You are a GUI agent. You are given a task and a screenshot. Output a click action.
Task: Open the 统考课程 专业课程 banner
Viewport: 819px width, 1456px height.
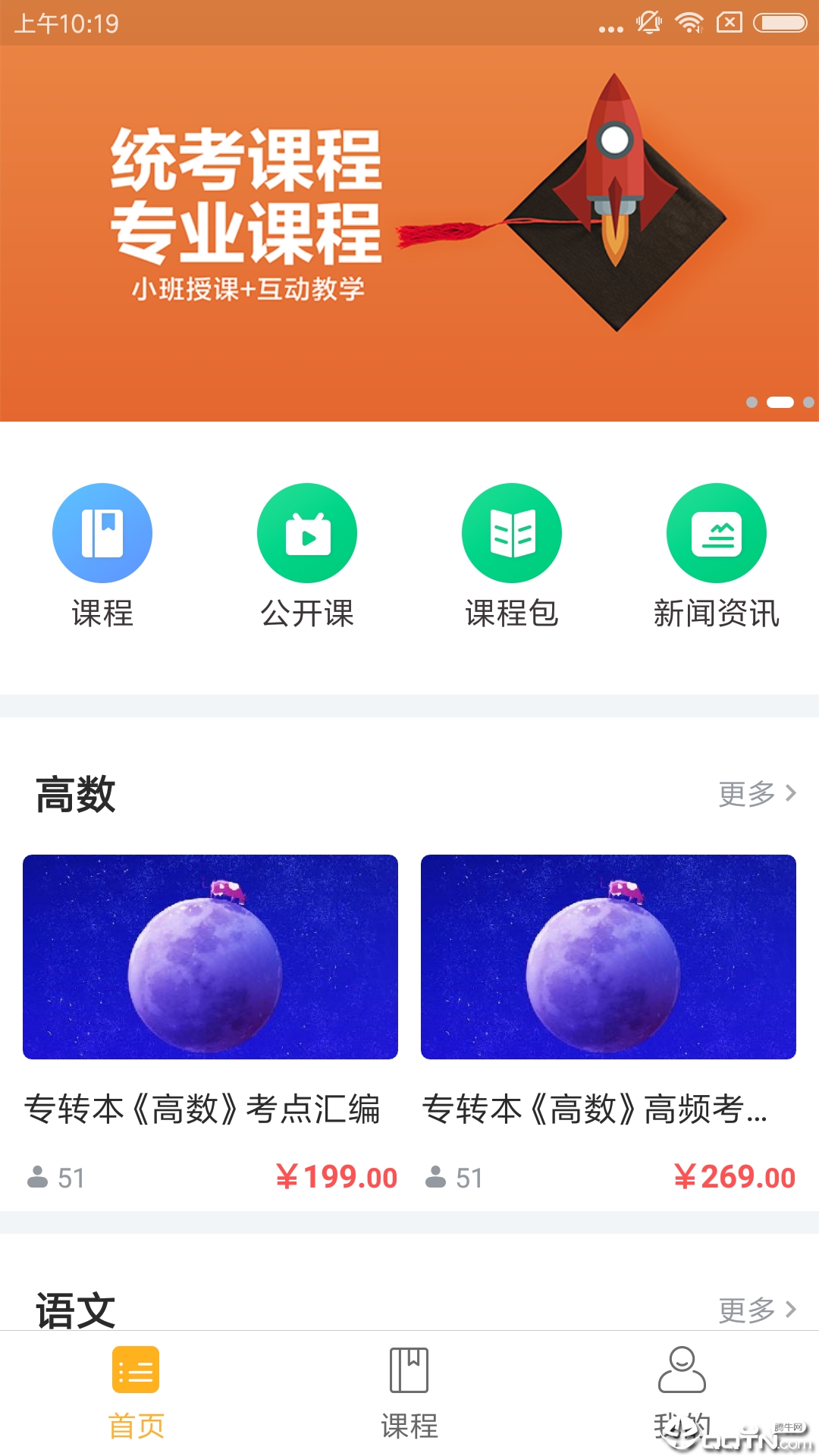point(409,227)
